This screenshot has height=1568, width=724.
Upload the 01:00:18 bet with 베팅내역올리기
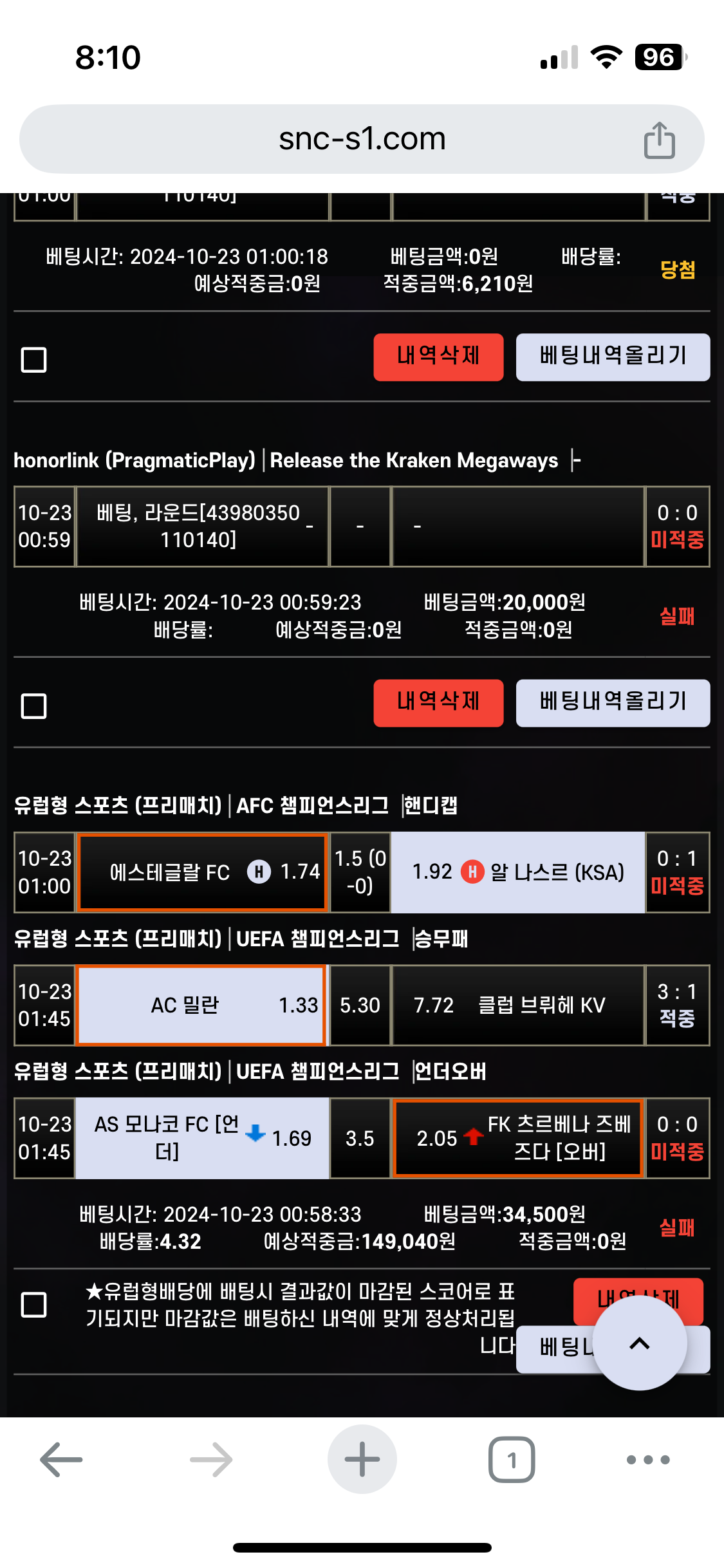click(x=613, y=357)
